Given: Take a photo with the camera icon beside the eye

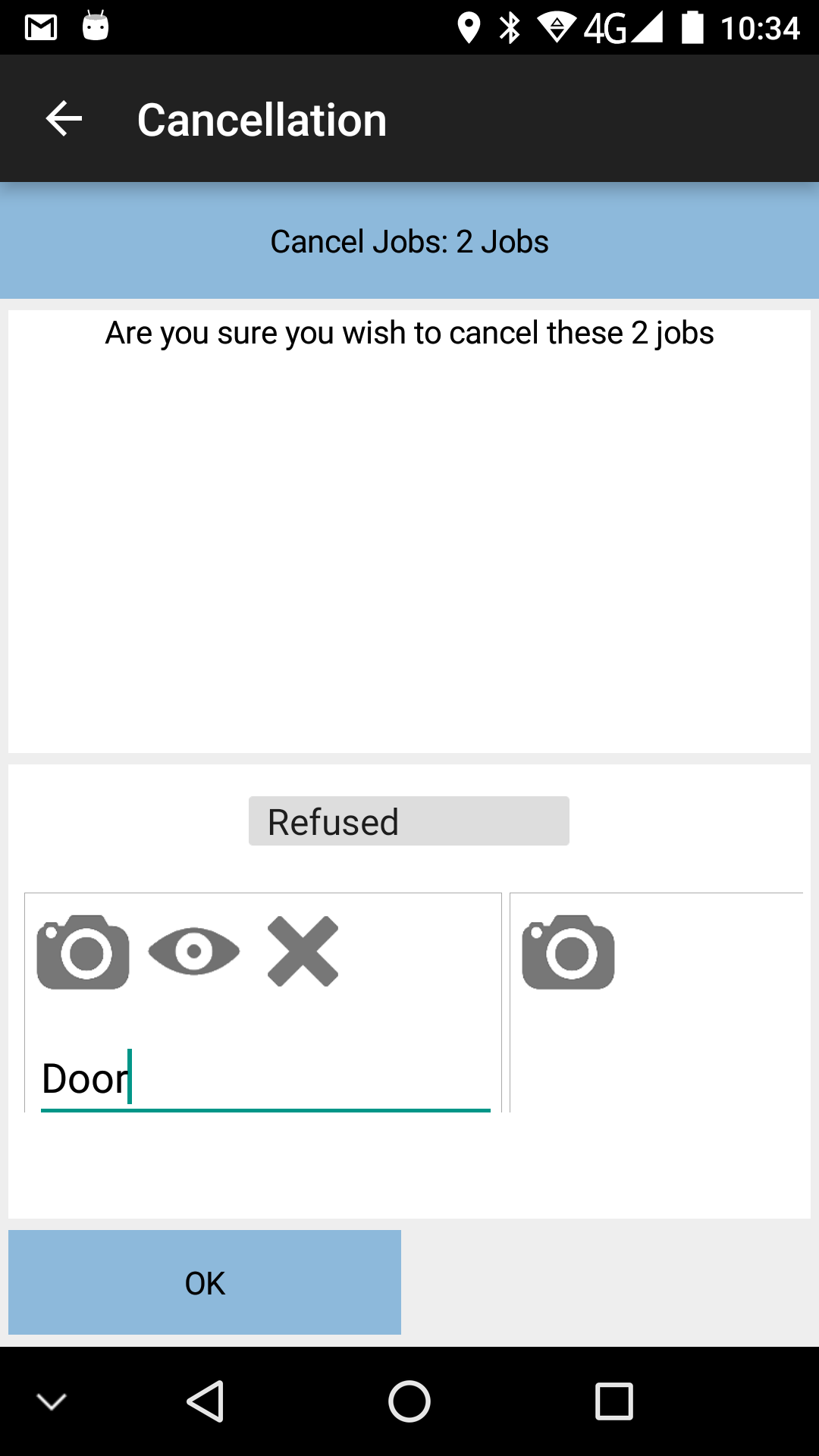Looking at the screenshot, I should click(83, 952).
